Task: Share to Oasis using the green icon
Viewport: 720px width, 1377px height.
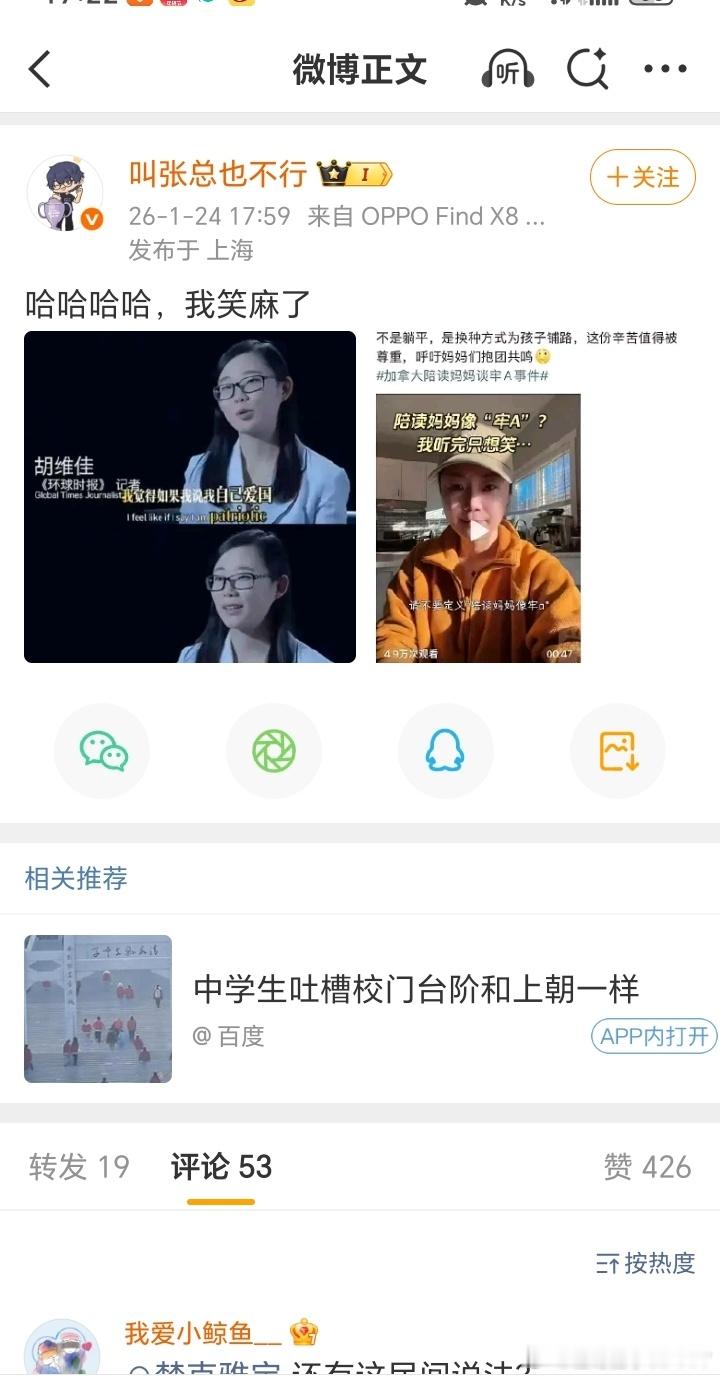Action: coord(273,750)
